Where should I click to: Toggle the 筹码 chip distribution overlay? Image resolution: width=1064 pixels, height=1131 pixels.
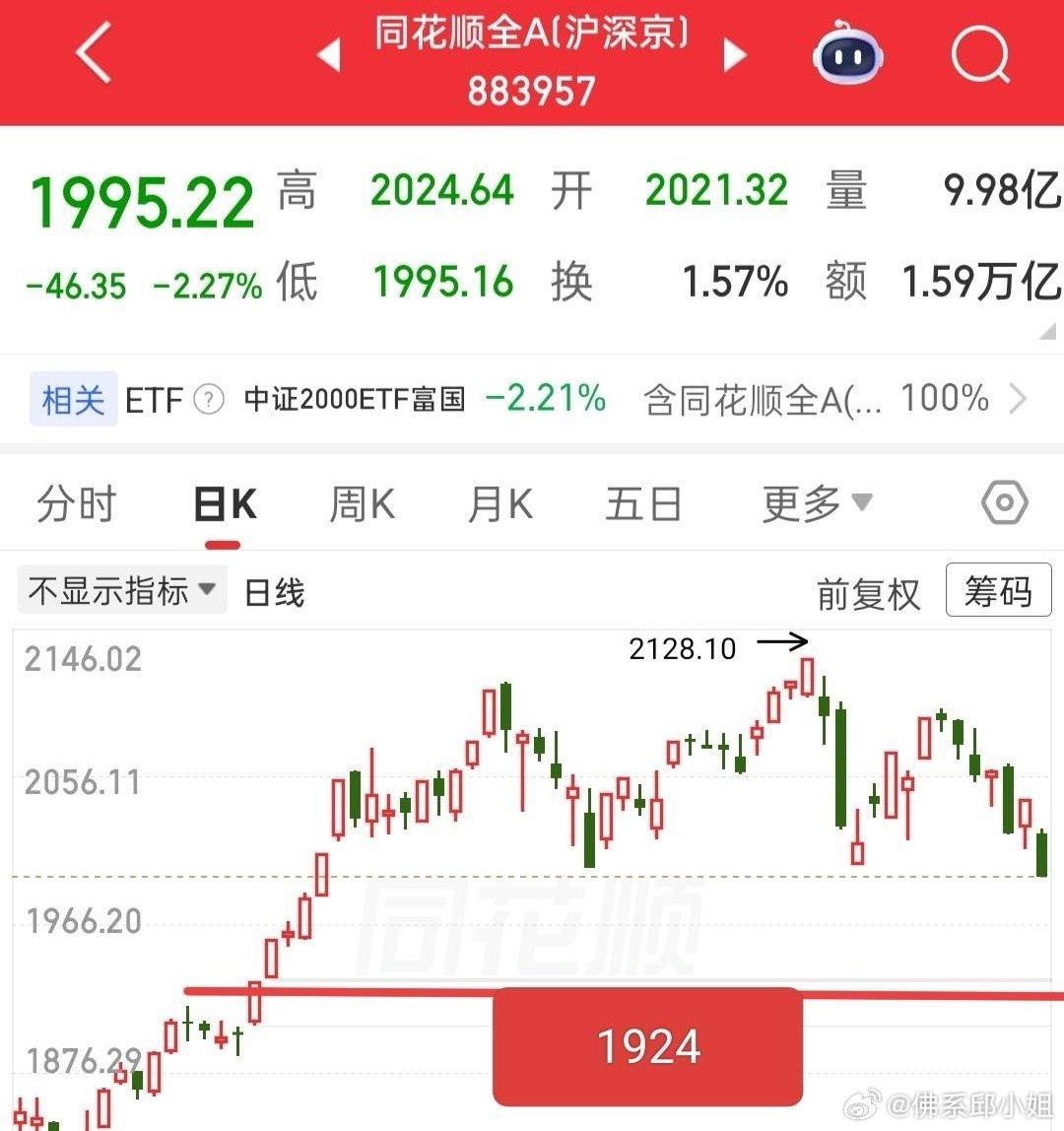click(x=998, y=592)
